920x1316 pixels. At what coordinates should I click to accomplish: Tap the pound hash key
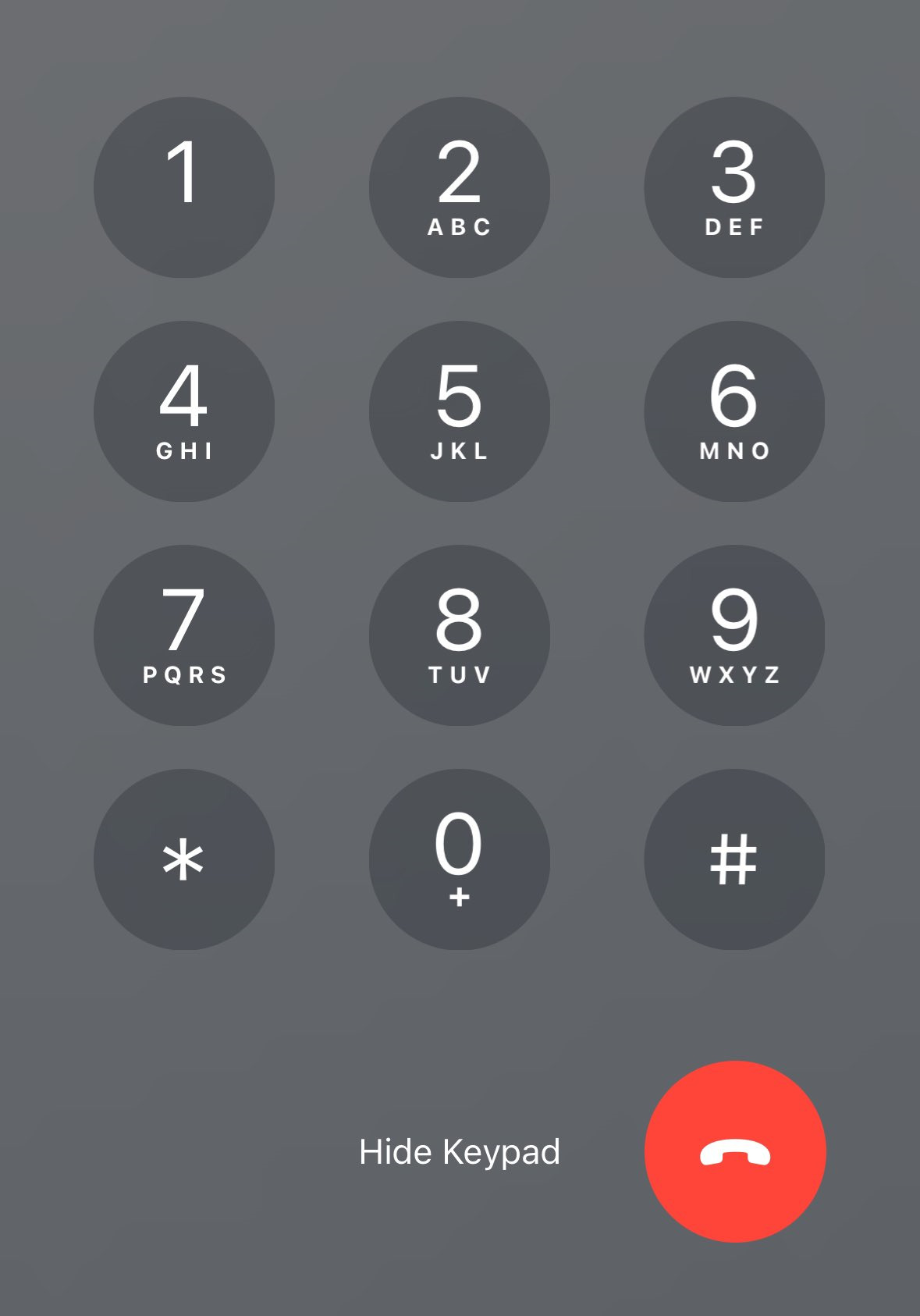(734, 859)
